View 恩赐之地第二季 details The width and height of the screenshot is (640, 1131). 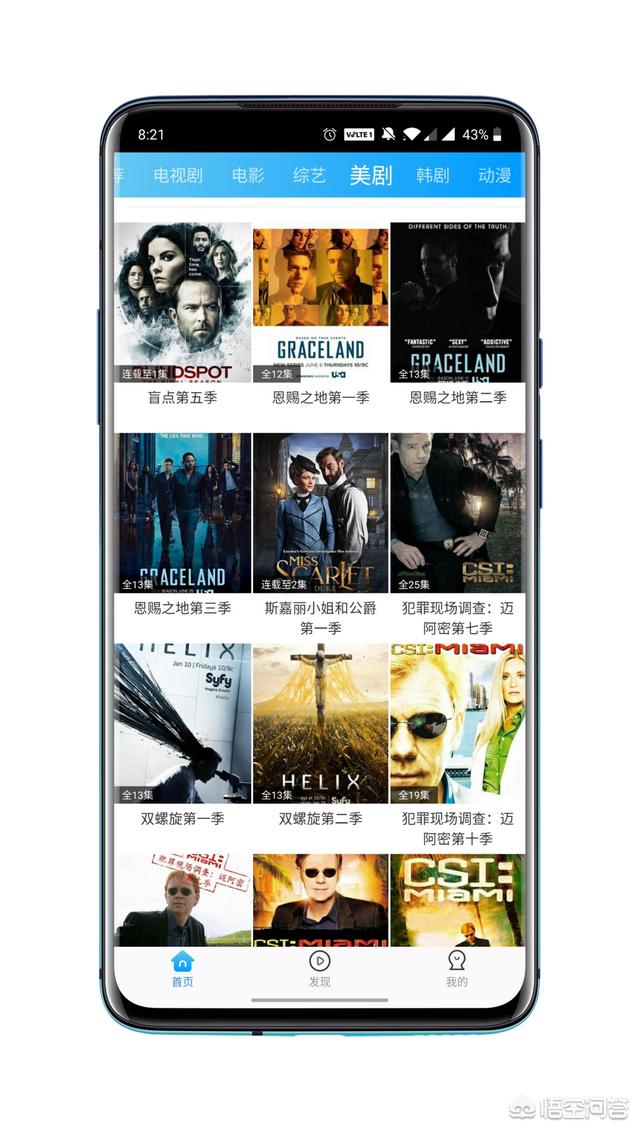pyautogui.click(x=457, y=303)
